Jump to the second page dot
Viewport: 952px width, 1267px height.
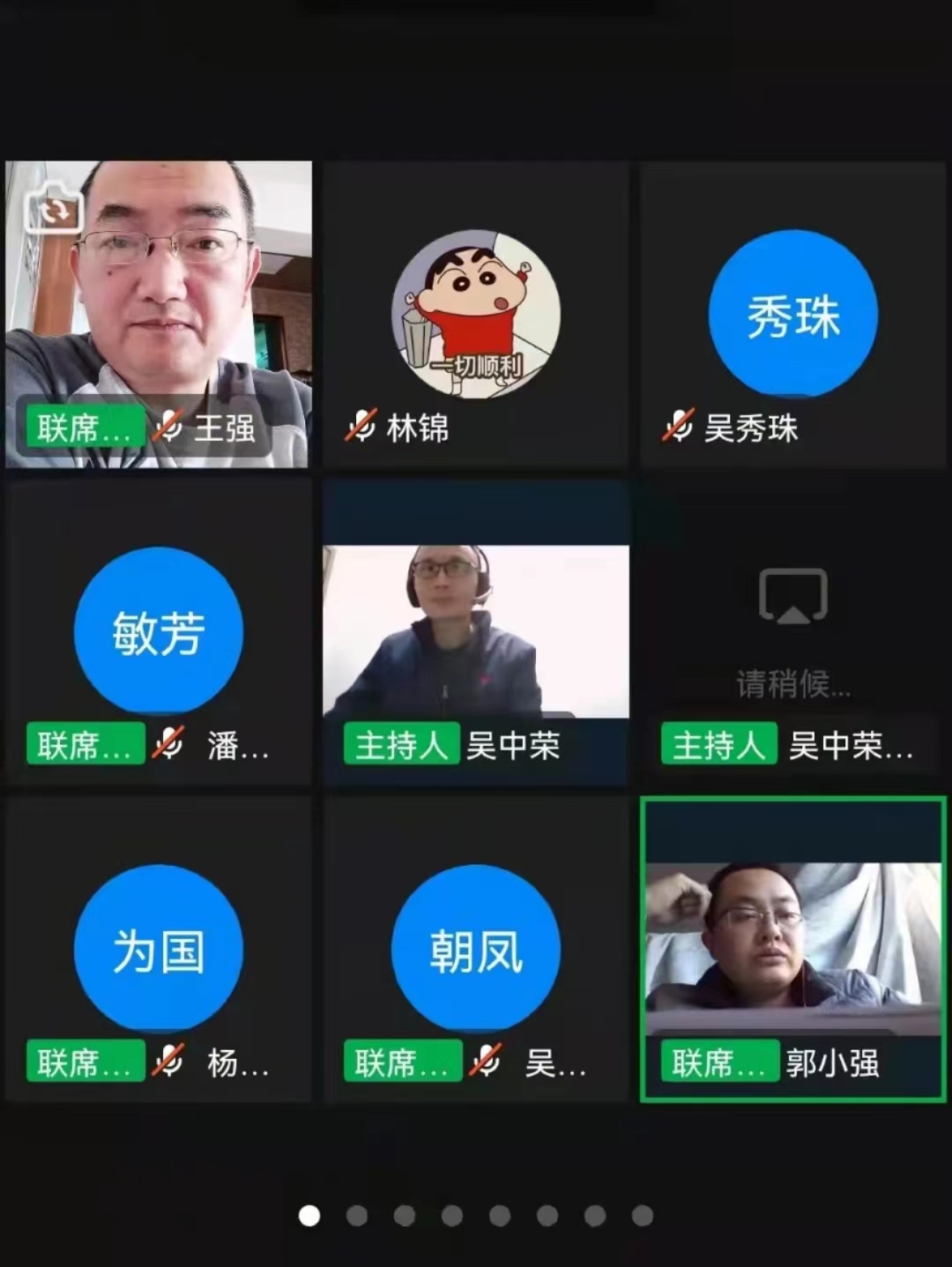[357, 1216]
